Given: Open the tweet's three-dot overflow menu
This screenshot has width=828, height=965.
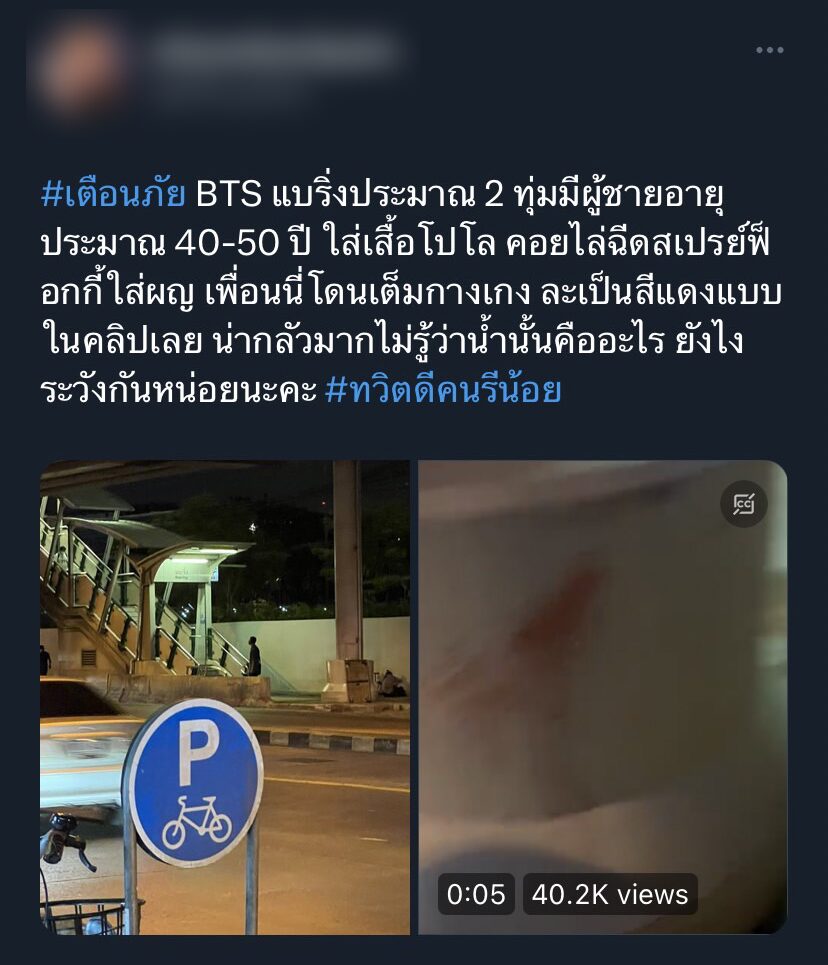Looking at the screenshot, I should click(x=769, y=51).
